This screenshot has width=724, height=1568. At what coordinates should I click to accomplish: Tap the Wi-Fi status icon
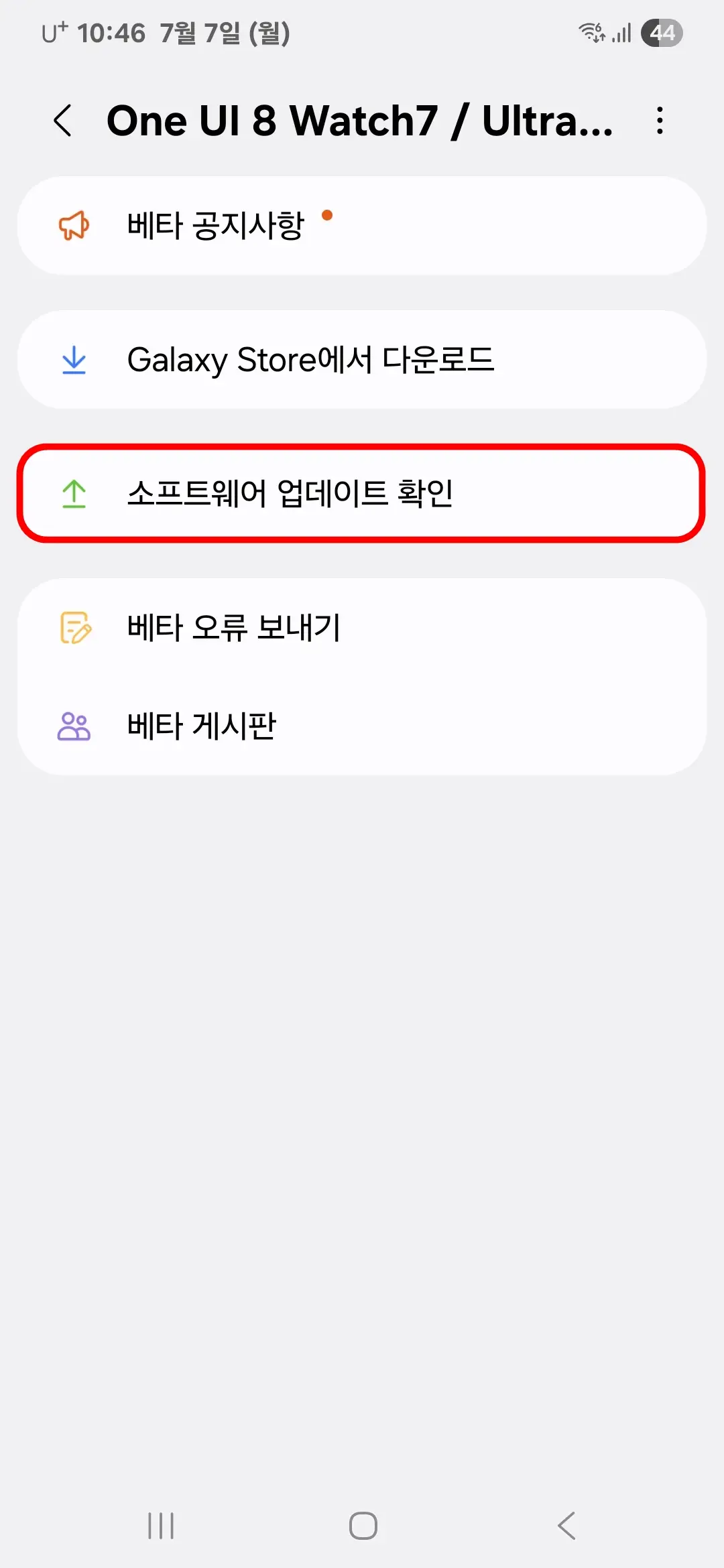click(593, 33)
